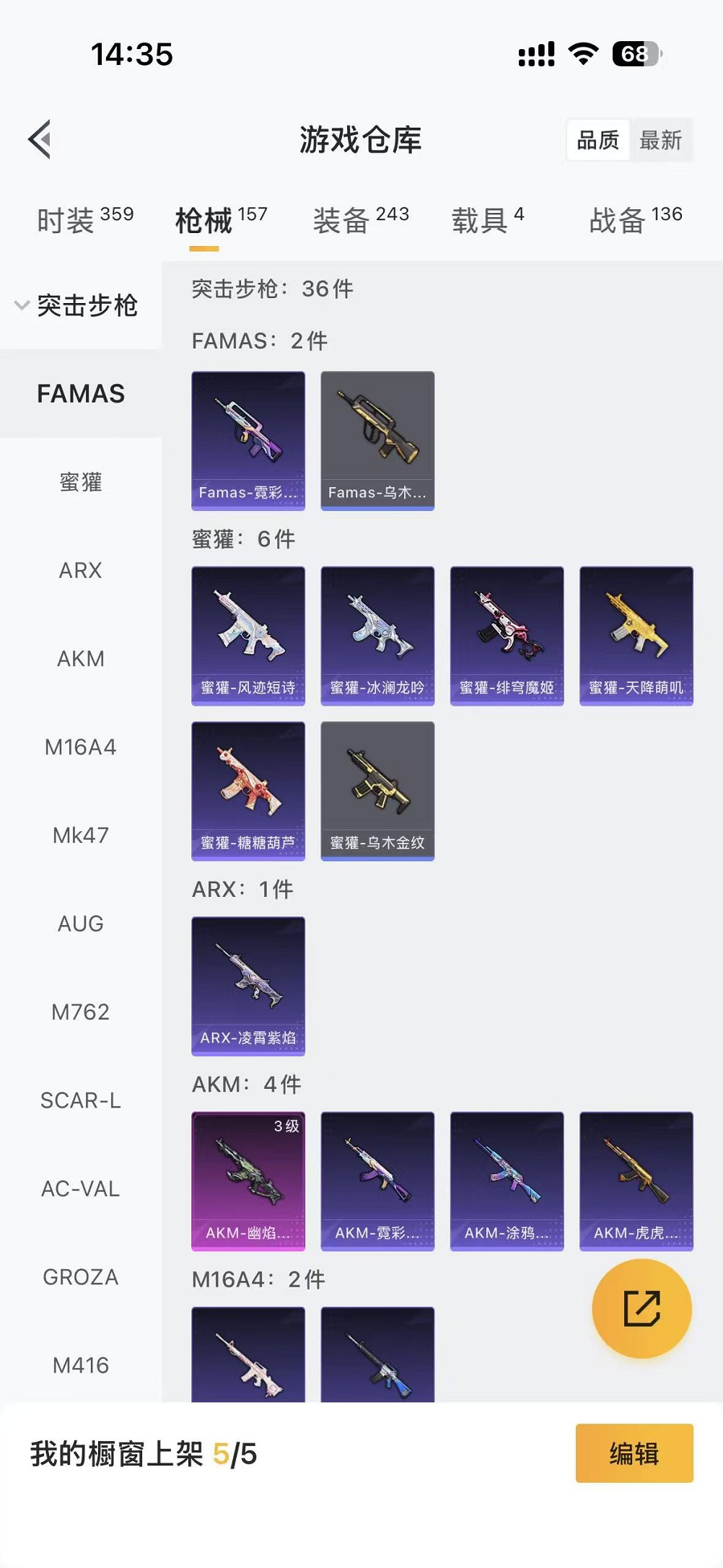The height and width of the screenshot is (1568, 723).
Task: Go back using the arrow icon
Action: pyautogui.click(x=40, y=139)
